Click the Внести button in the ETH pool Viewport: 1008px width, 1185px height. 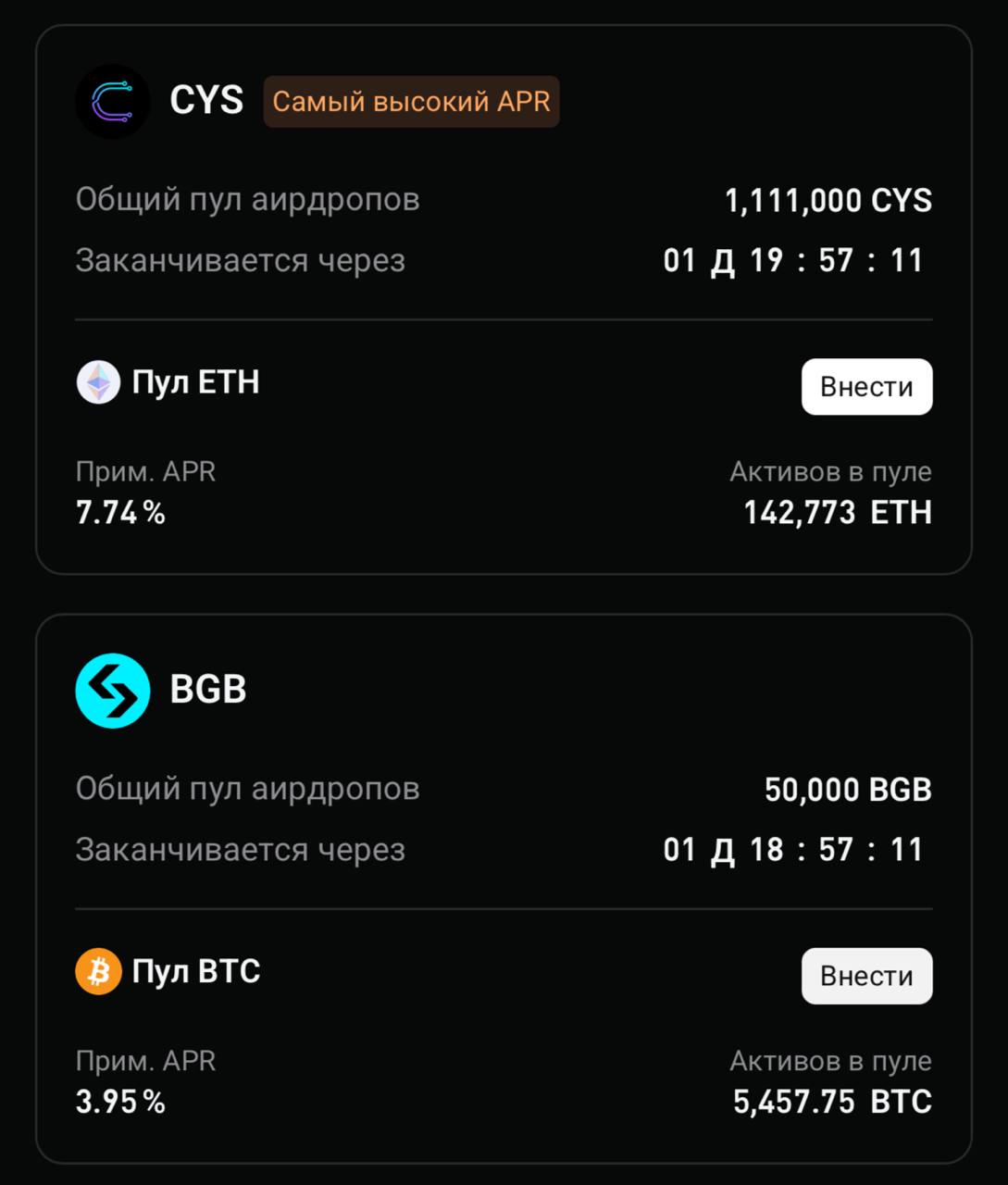(x=866, y=386)
